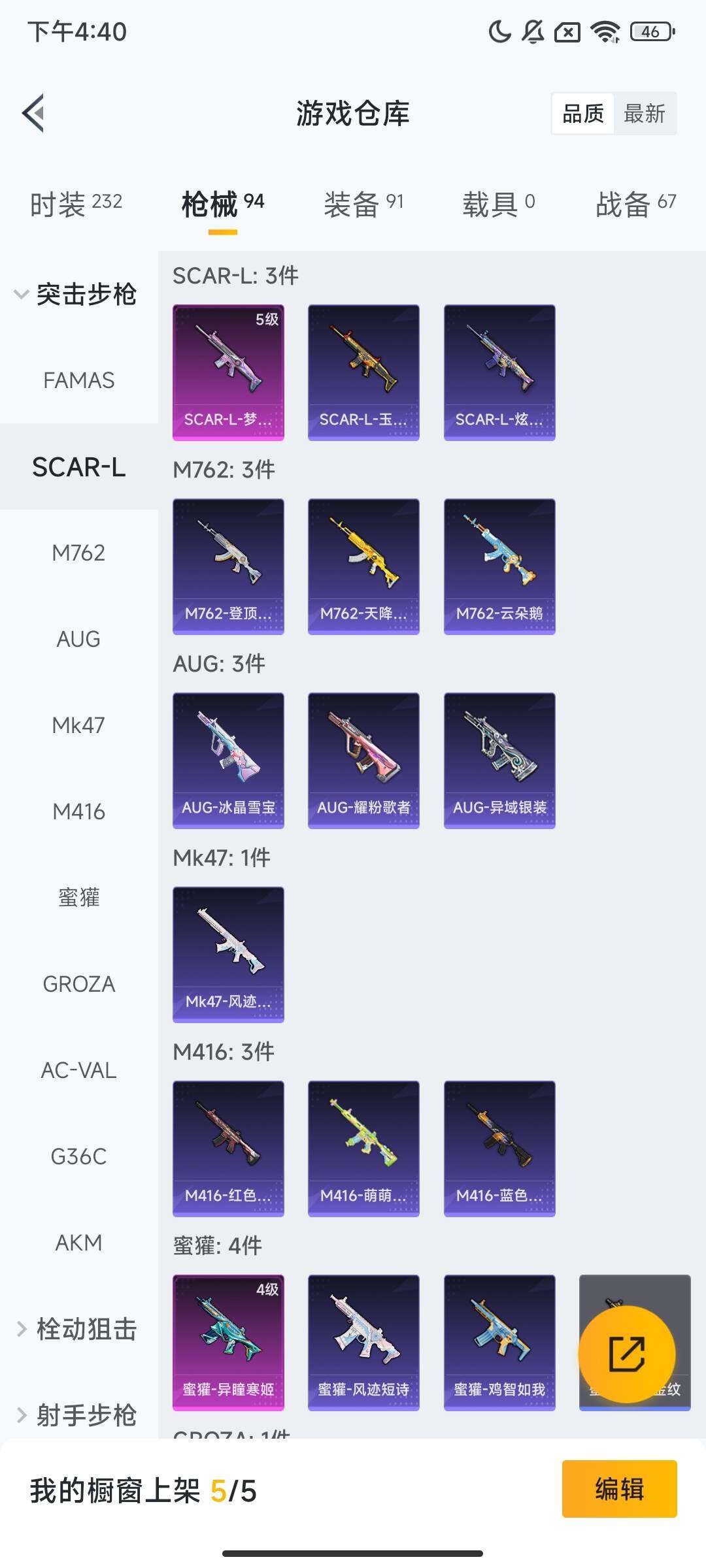Switch to the 装备 tab

(x=363, y=204)
